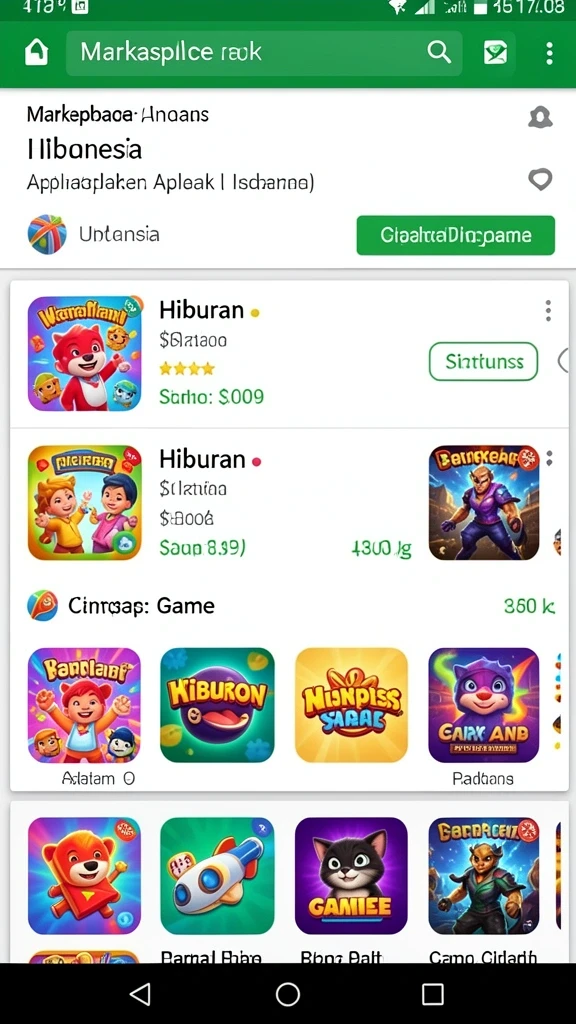Open the Gamee black cat game
This screenshot has width=576, height=1024.
click(351, 875)
